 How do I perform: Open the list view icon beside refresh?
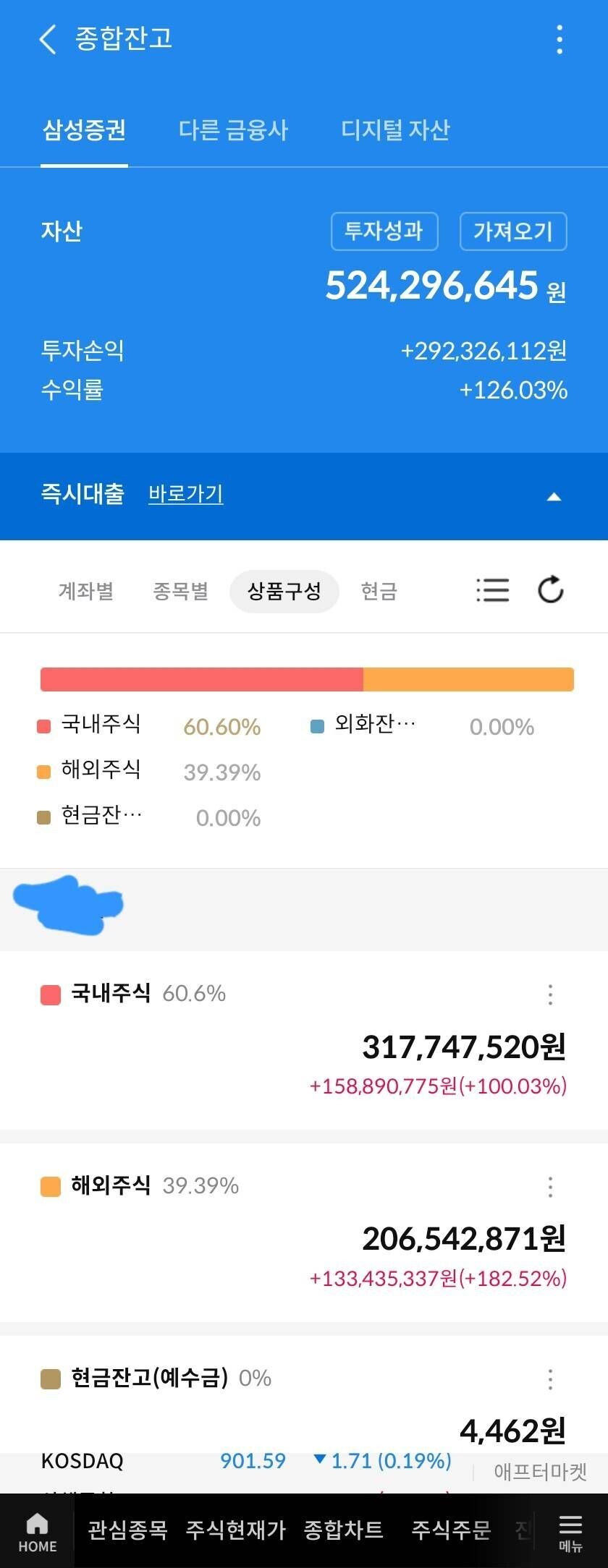pos(492,589)
